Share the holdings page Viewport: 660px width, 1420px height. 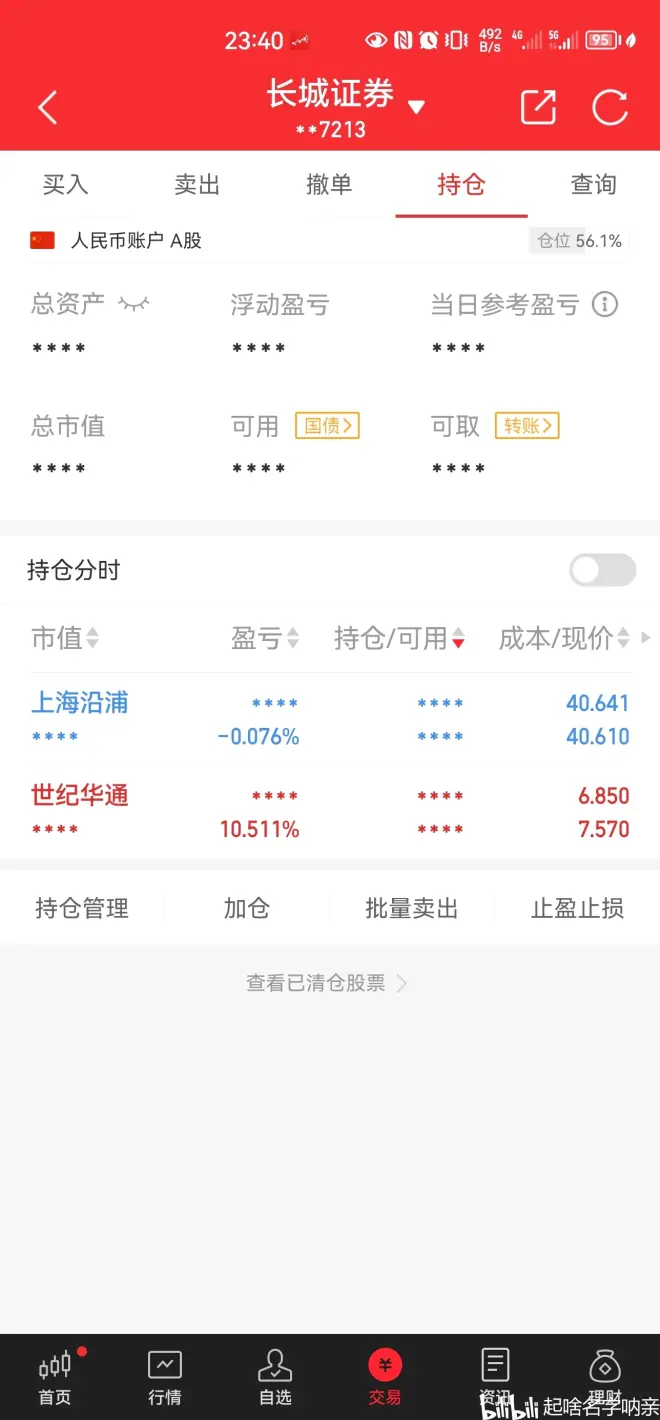[x=538, y=108]
